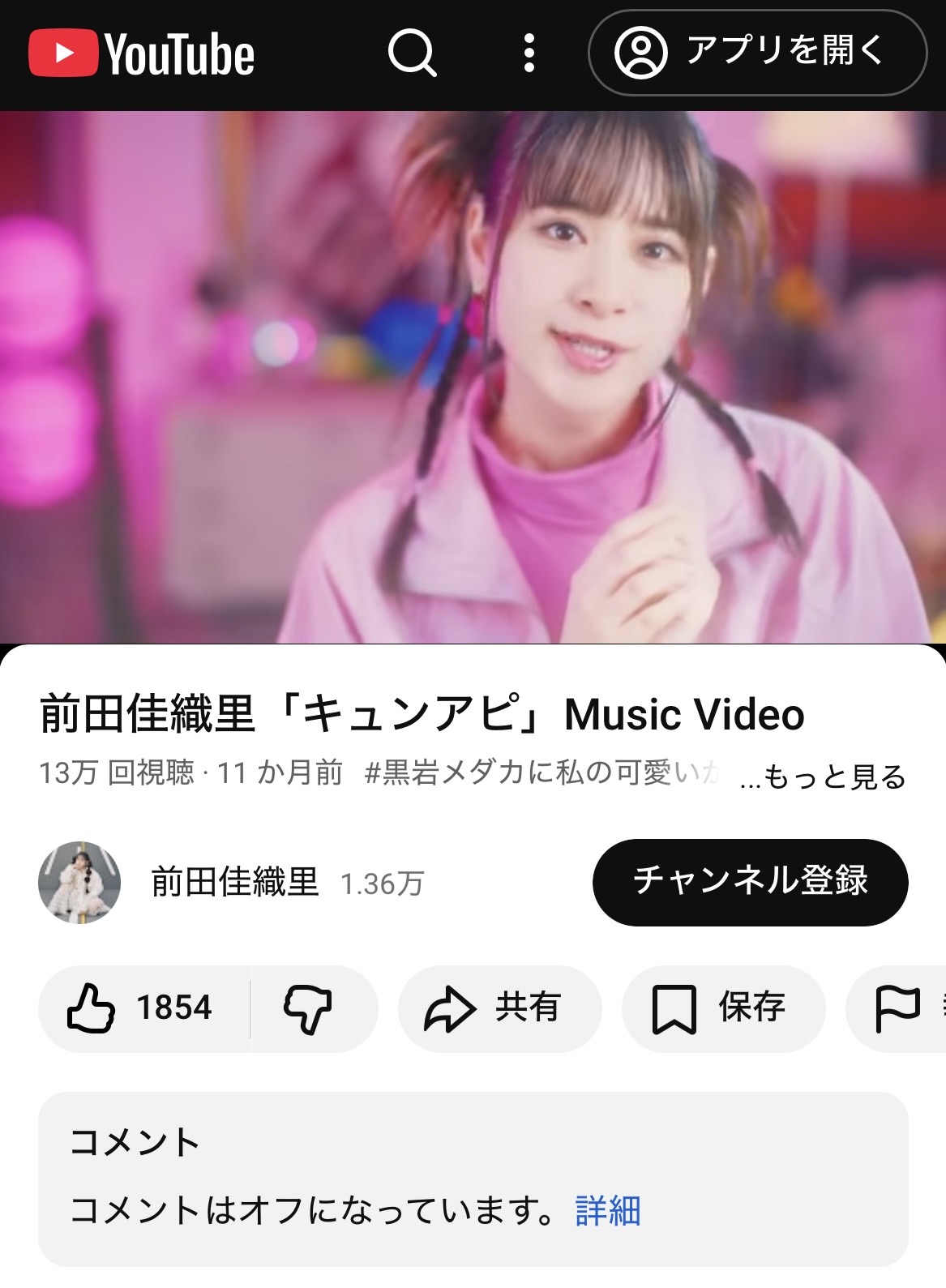Expand description with もっと見る

point(824,777)
